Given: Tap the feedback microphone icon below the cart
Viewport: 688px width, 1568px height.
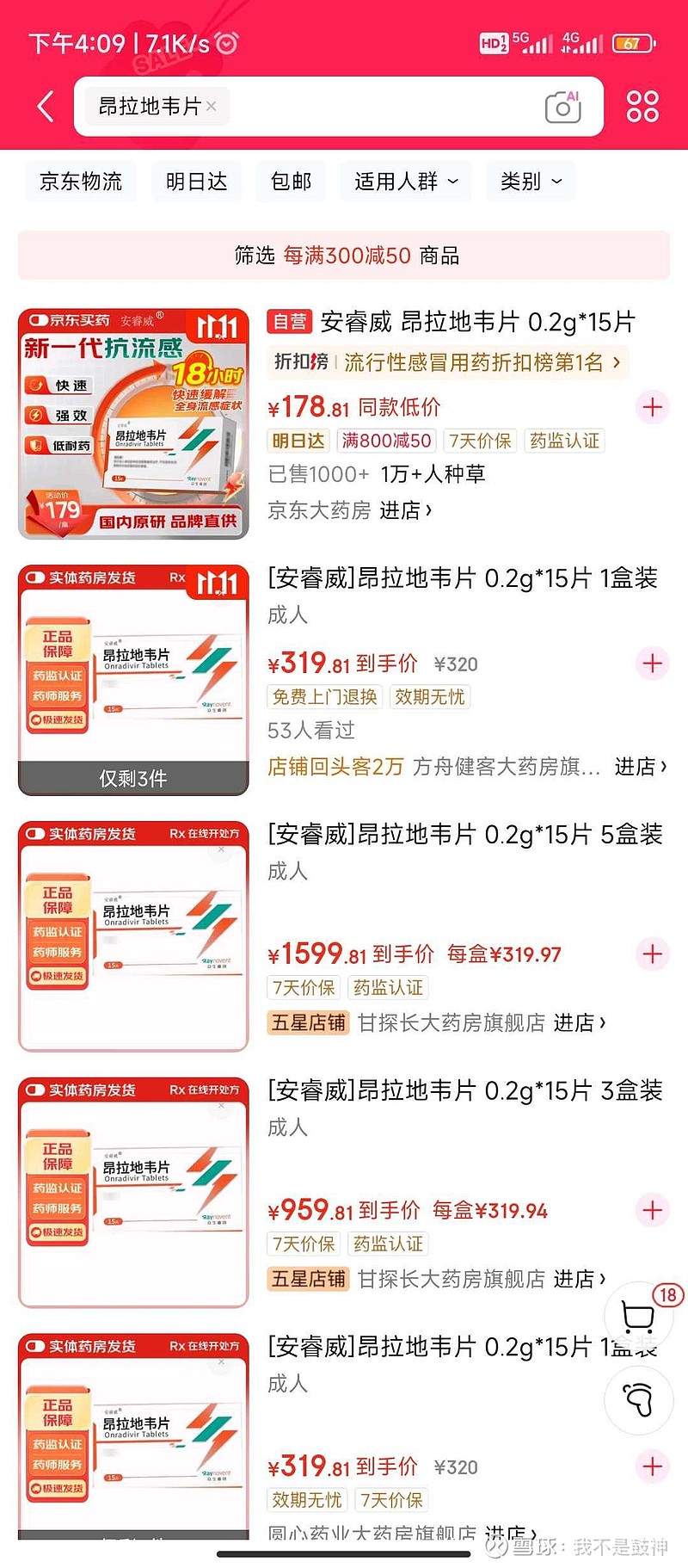Looking at the screenshot, I should 638,1401.
